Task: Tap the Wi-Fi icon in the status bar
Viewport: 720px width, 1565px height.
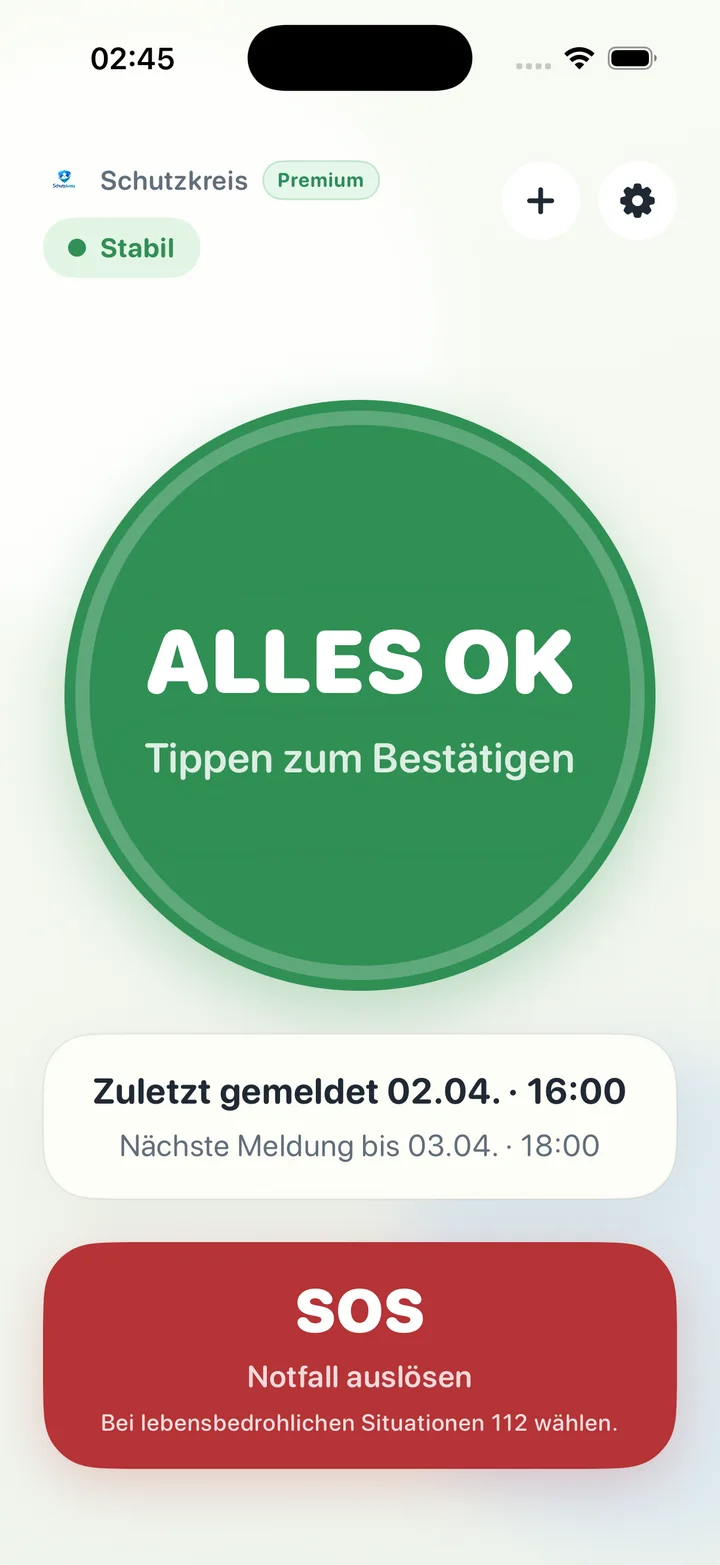Action: point(581,57)
